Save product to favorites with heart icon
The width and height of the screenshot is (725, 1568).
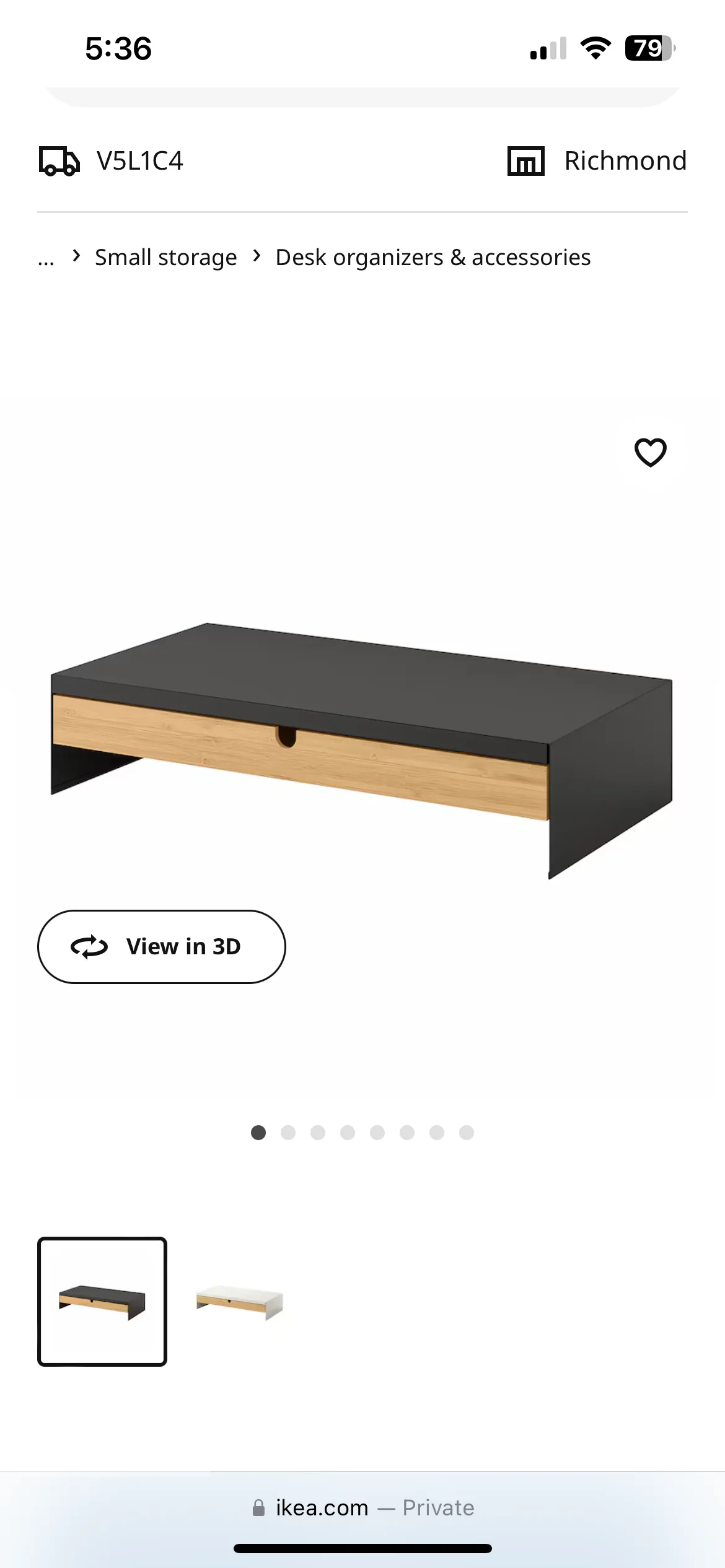click(x=650, y=452)
